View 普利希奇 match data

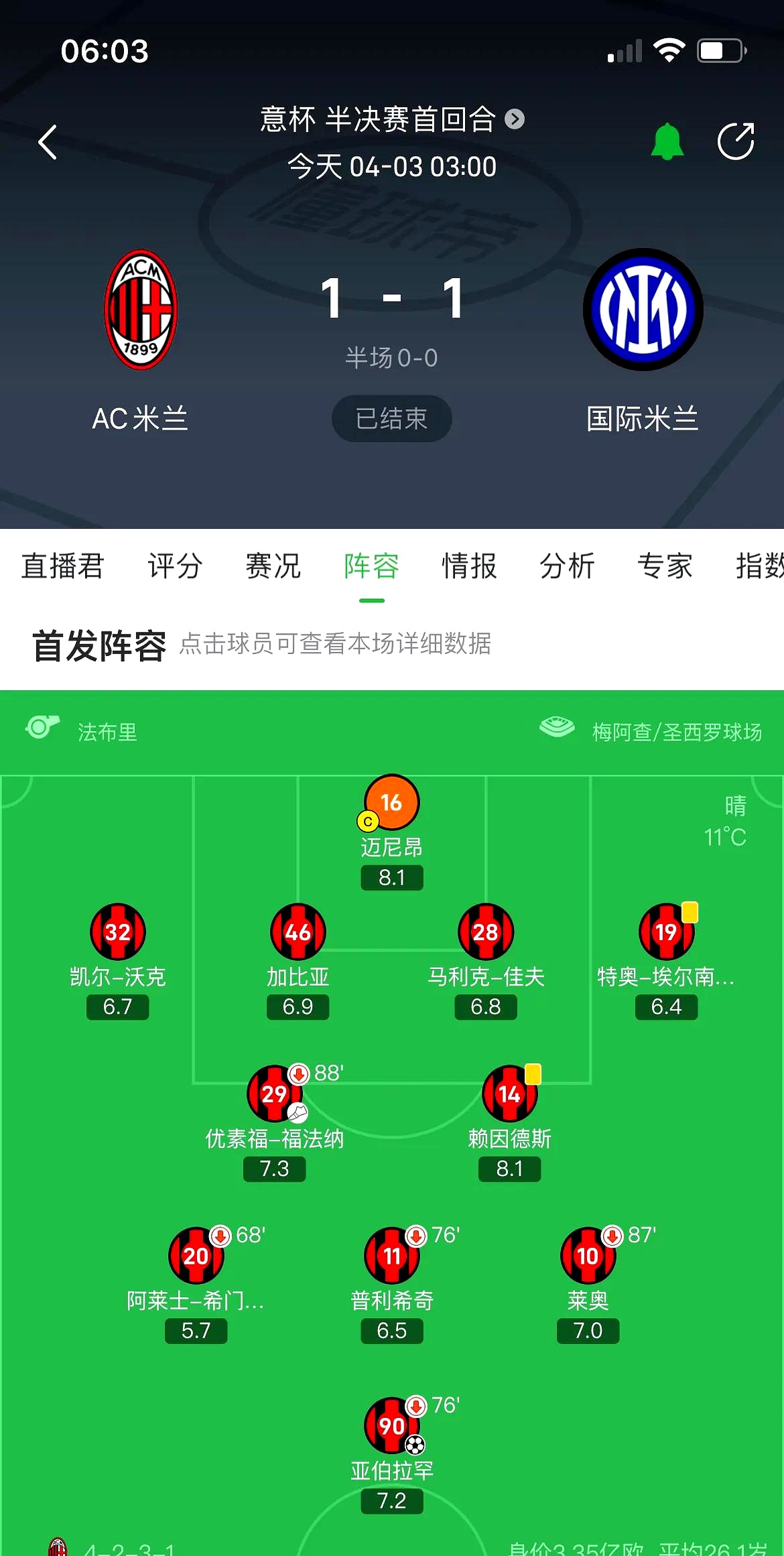(x=392, y=1256)
